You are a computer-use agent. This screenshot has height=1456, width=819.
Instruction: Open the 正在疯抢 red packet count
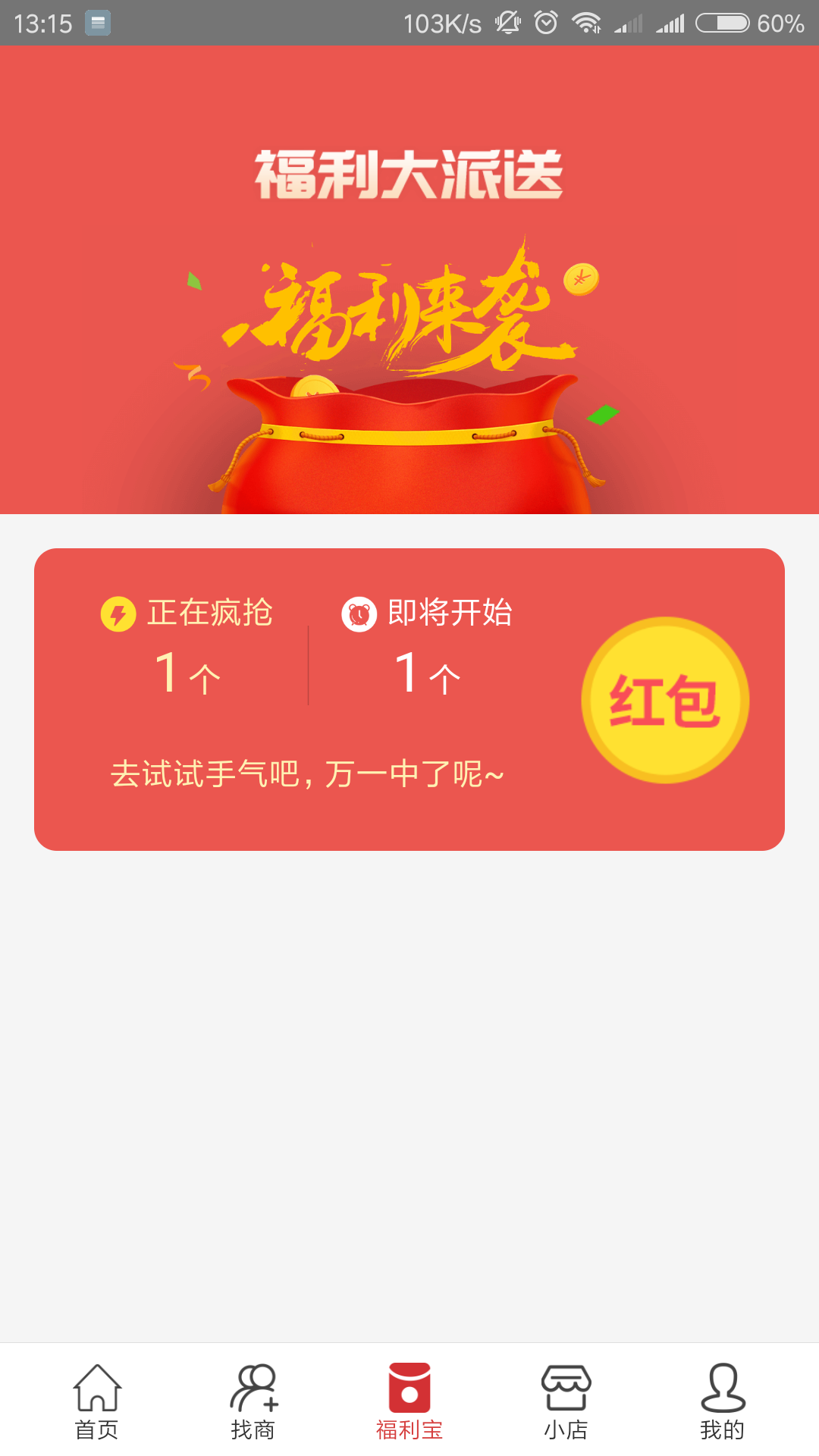click(187, 648)
